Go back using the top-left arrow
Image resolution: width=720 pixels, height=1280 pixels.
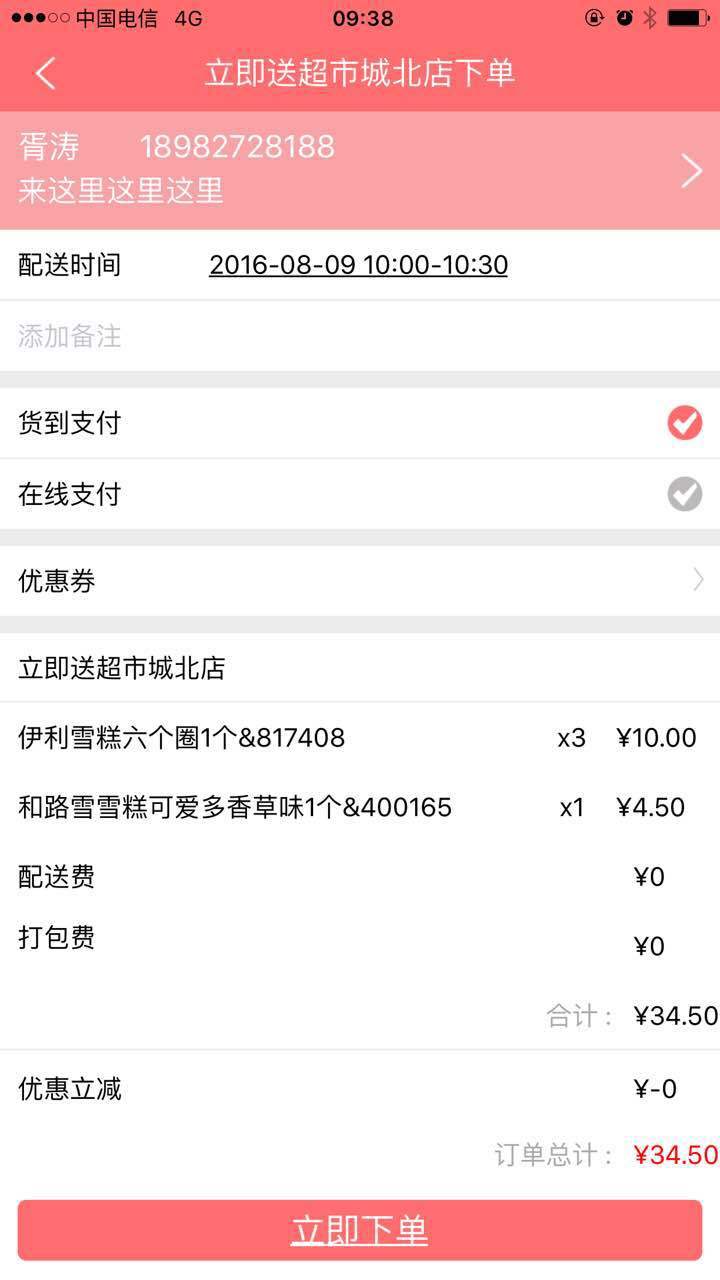45,74
